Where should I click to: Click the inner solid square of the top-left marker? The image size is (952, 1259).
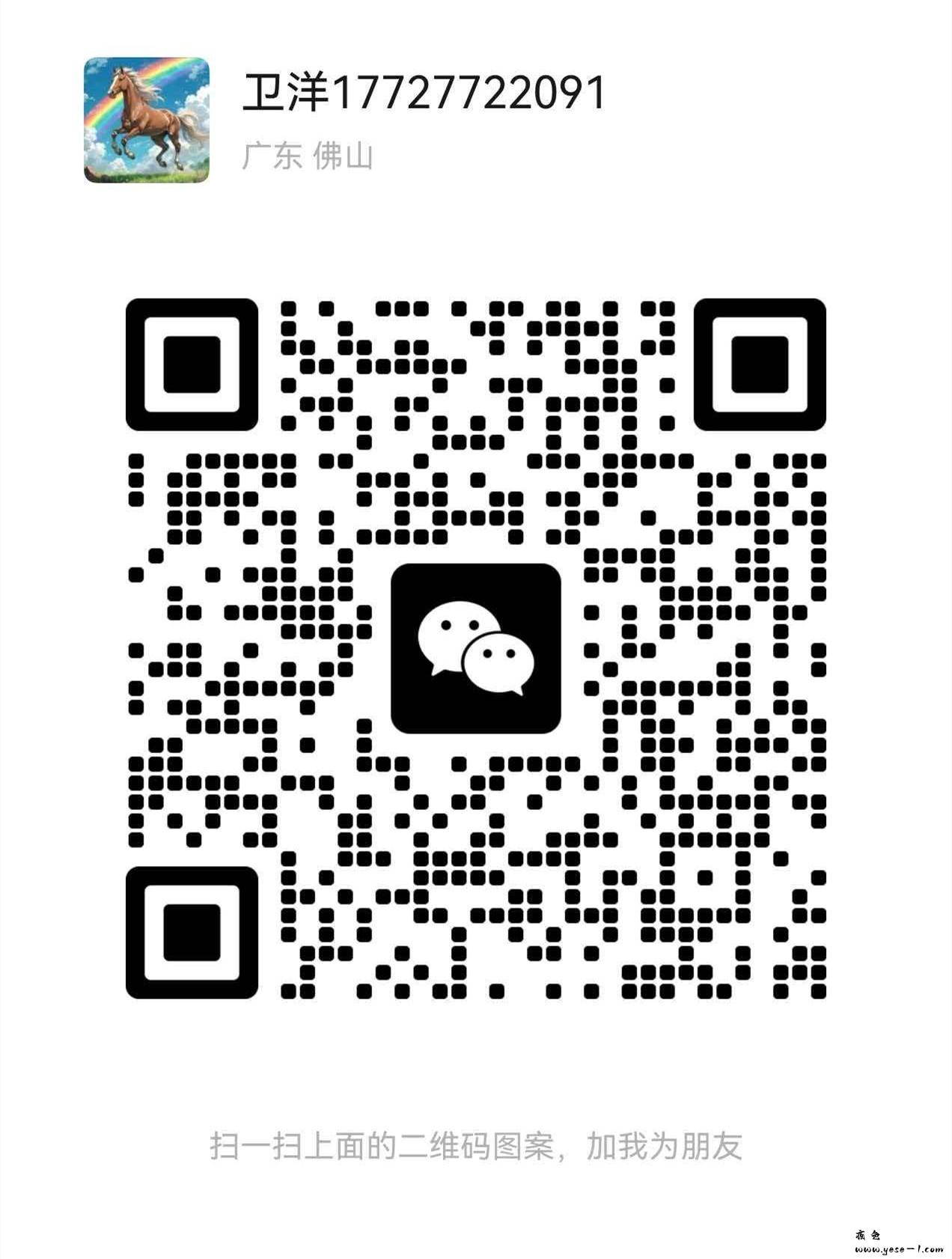tap(193, 365)
